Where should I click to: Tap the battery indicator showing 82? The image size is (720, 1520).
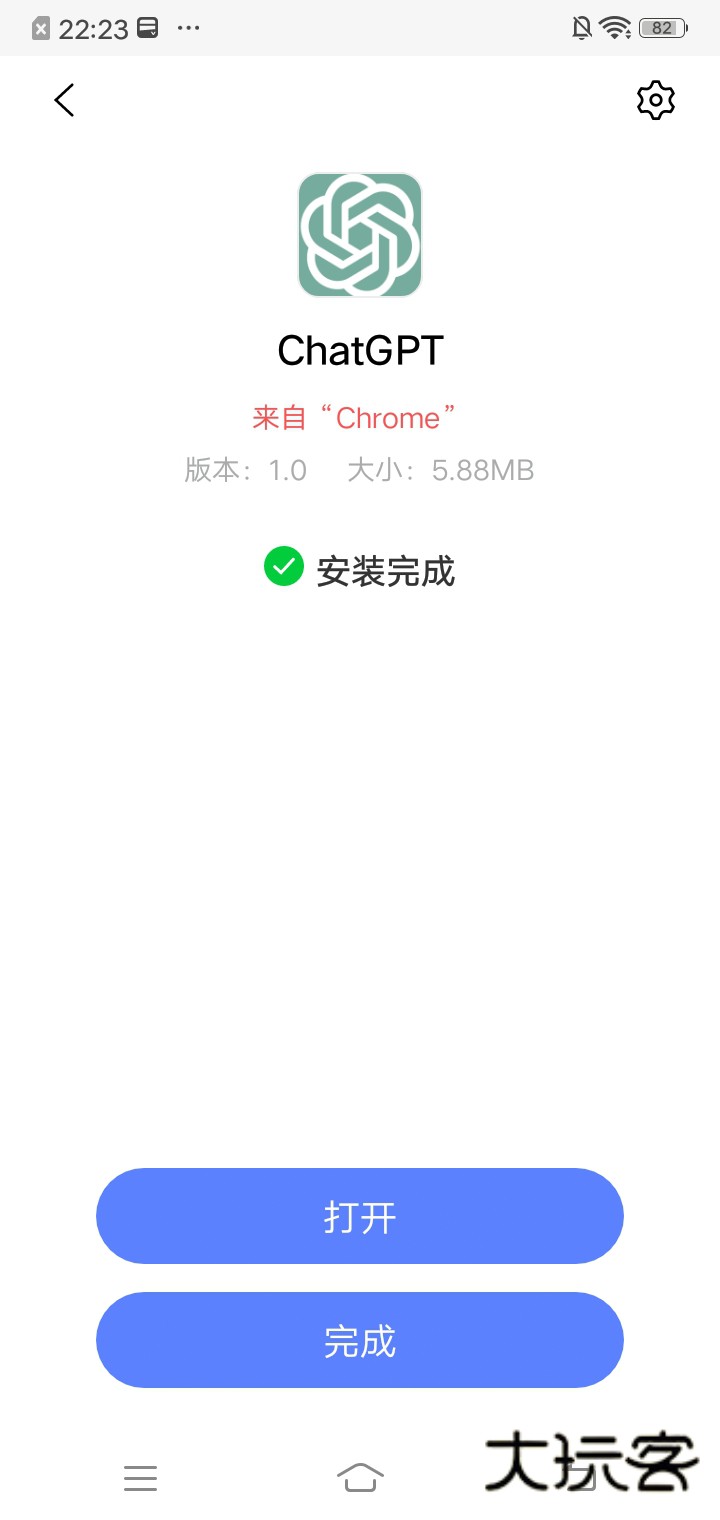tap(661, 28)
